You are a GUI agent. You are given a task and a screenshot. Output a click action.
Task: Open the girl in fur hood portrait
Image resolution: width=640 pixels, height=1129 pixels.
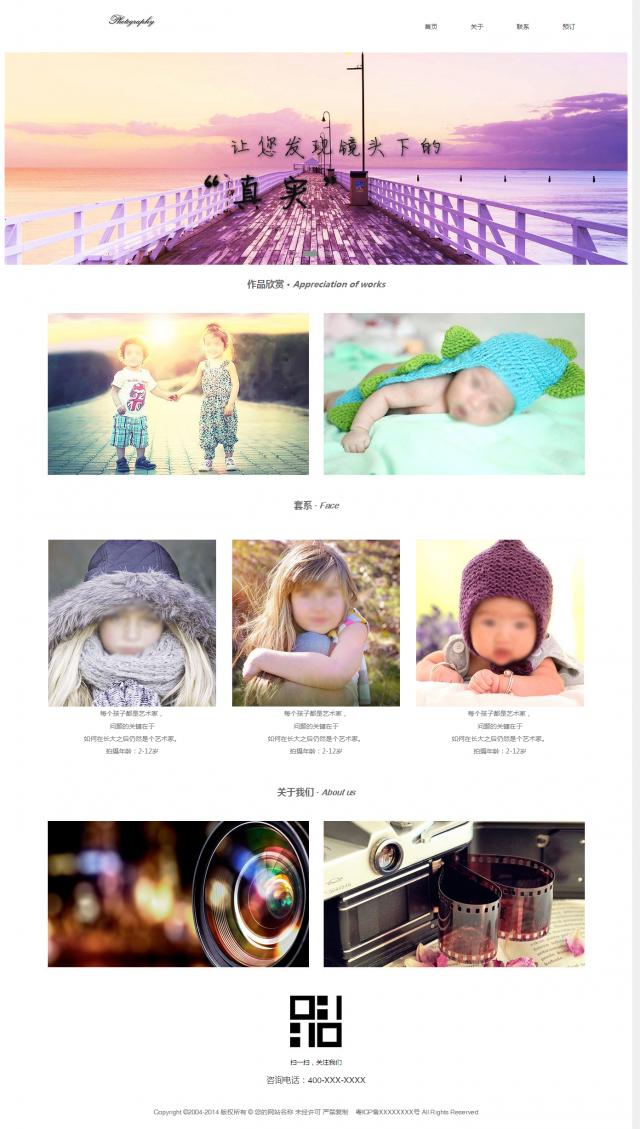click(x=132, y=623)
